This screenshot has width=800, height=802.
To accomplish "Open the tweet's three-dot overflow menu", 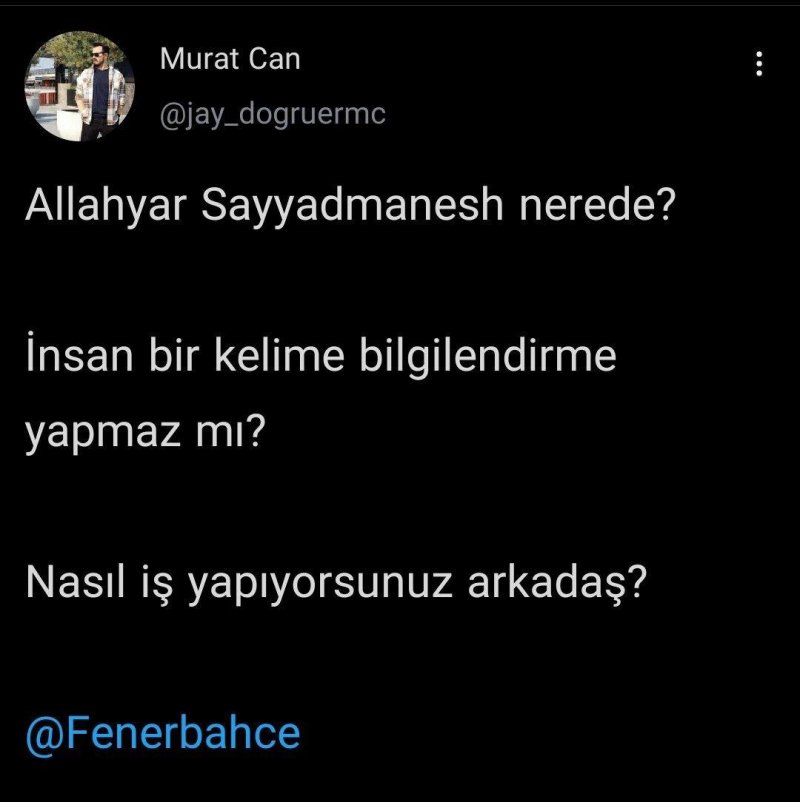I will click(759, 65).
